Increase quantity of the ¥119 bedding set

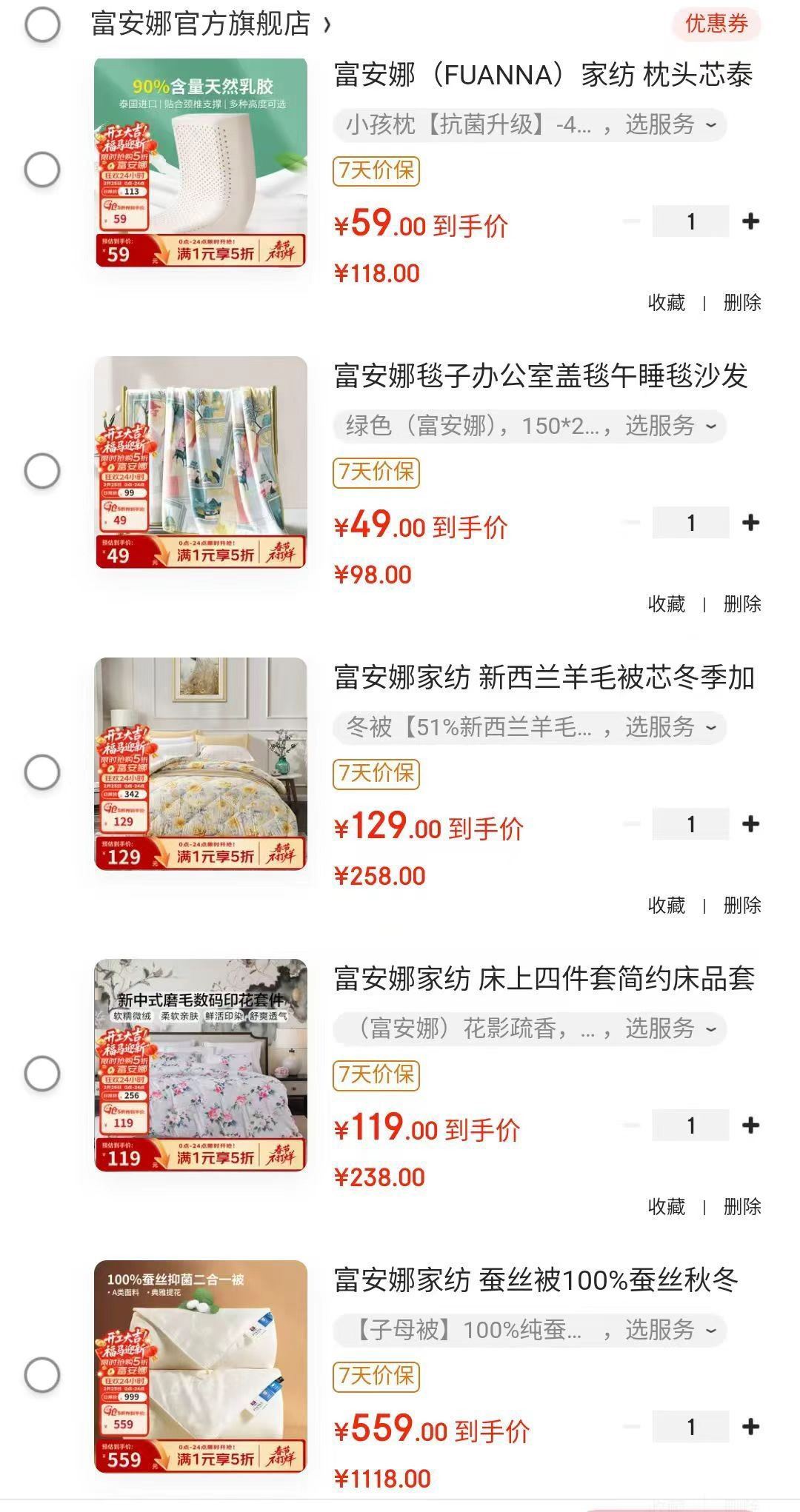(x=750, y=1125)
